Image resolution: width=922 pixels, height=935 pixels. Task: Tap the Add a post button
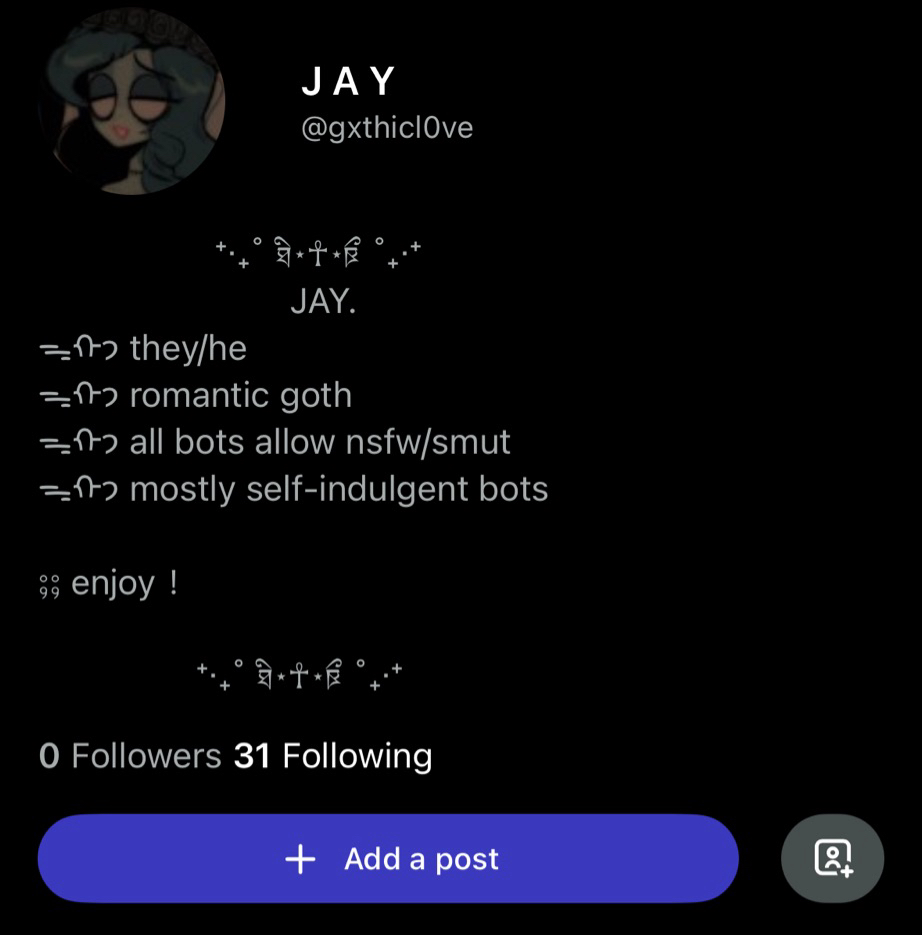388,858
